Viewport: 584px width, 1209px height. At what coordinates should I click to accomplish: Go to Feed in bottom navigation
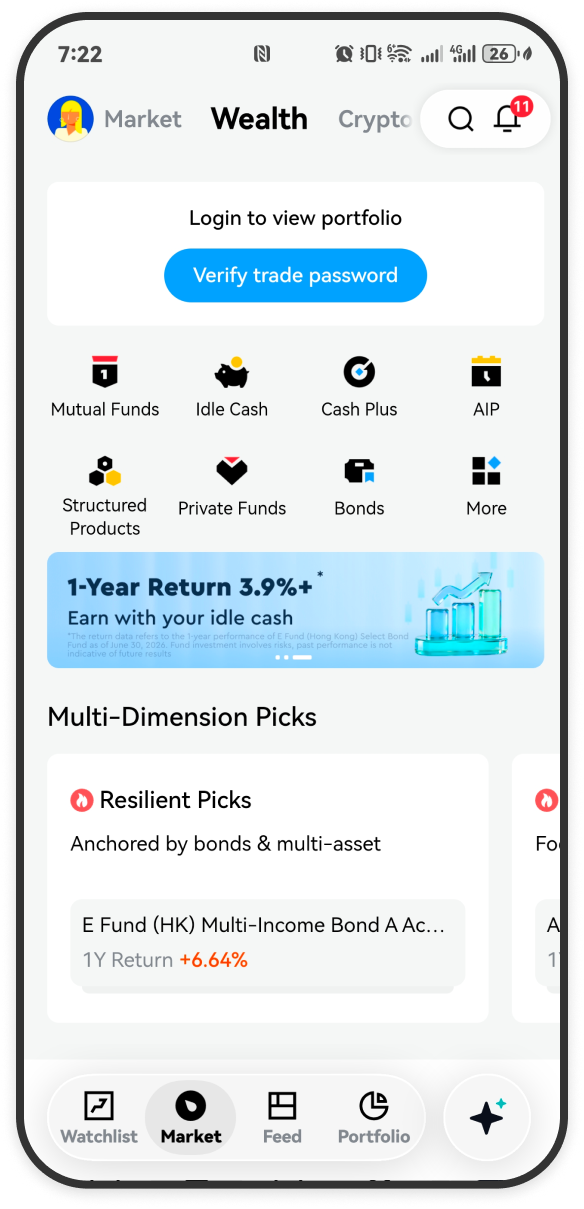coord(282,1118)
